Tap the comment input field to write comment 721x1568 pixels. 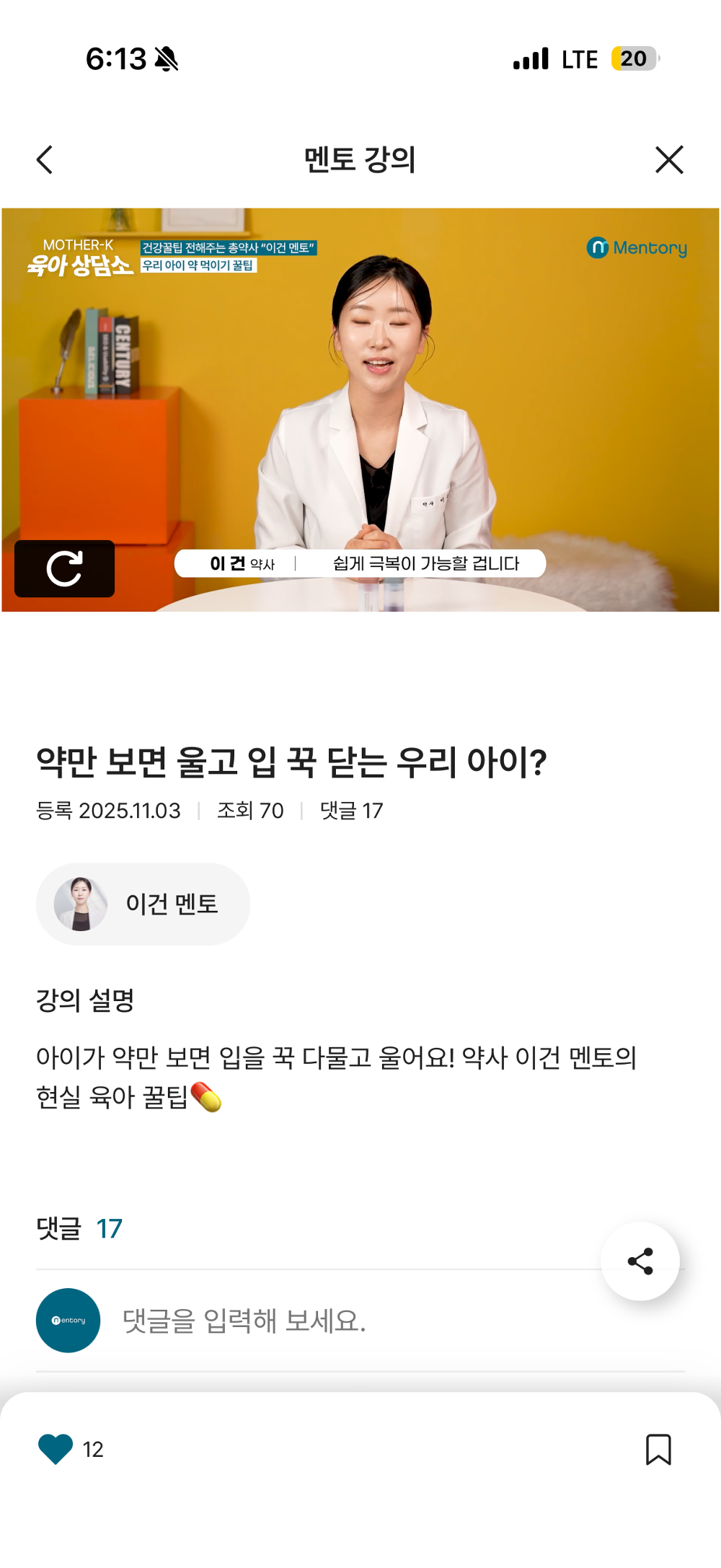coord(288,1320)
